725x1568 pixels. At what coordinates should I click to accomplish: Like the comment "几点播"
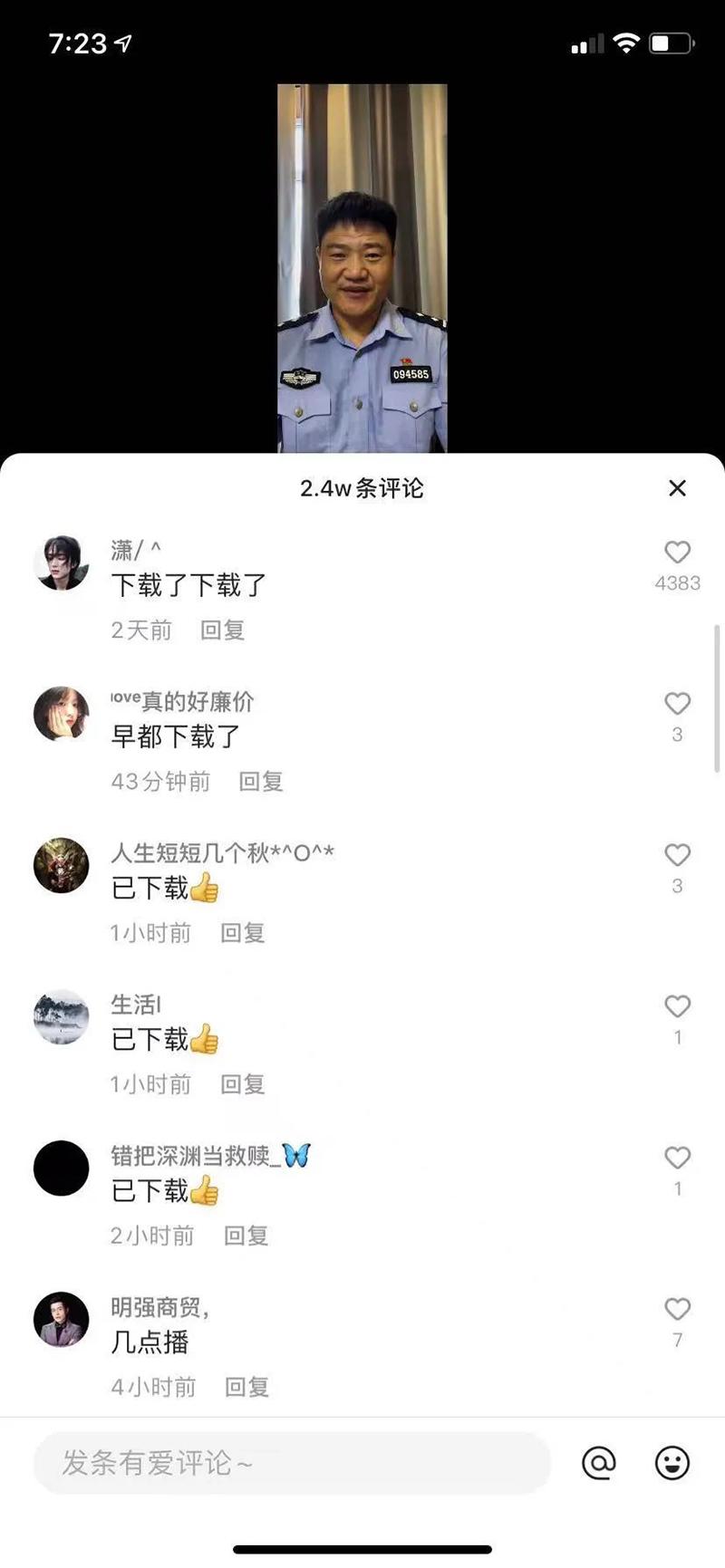pyautogui.click(x=677, y=1309)
